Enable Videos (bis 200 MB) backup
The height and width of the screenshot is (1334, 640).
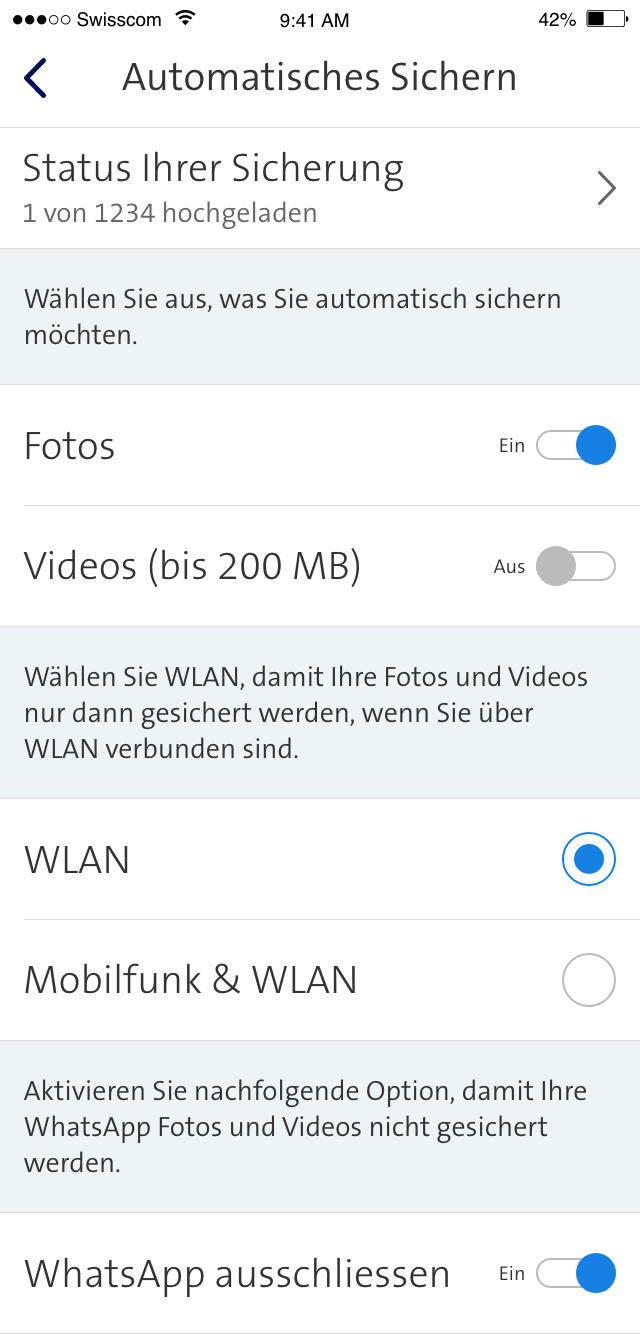(576, 566)
